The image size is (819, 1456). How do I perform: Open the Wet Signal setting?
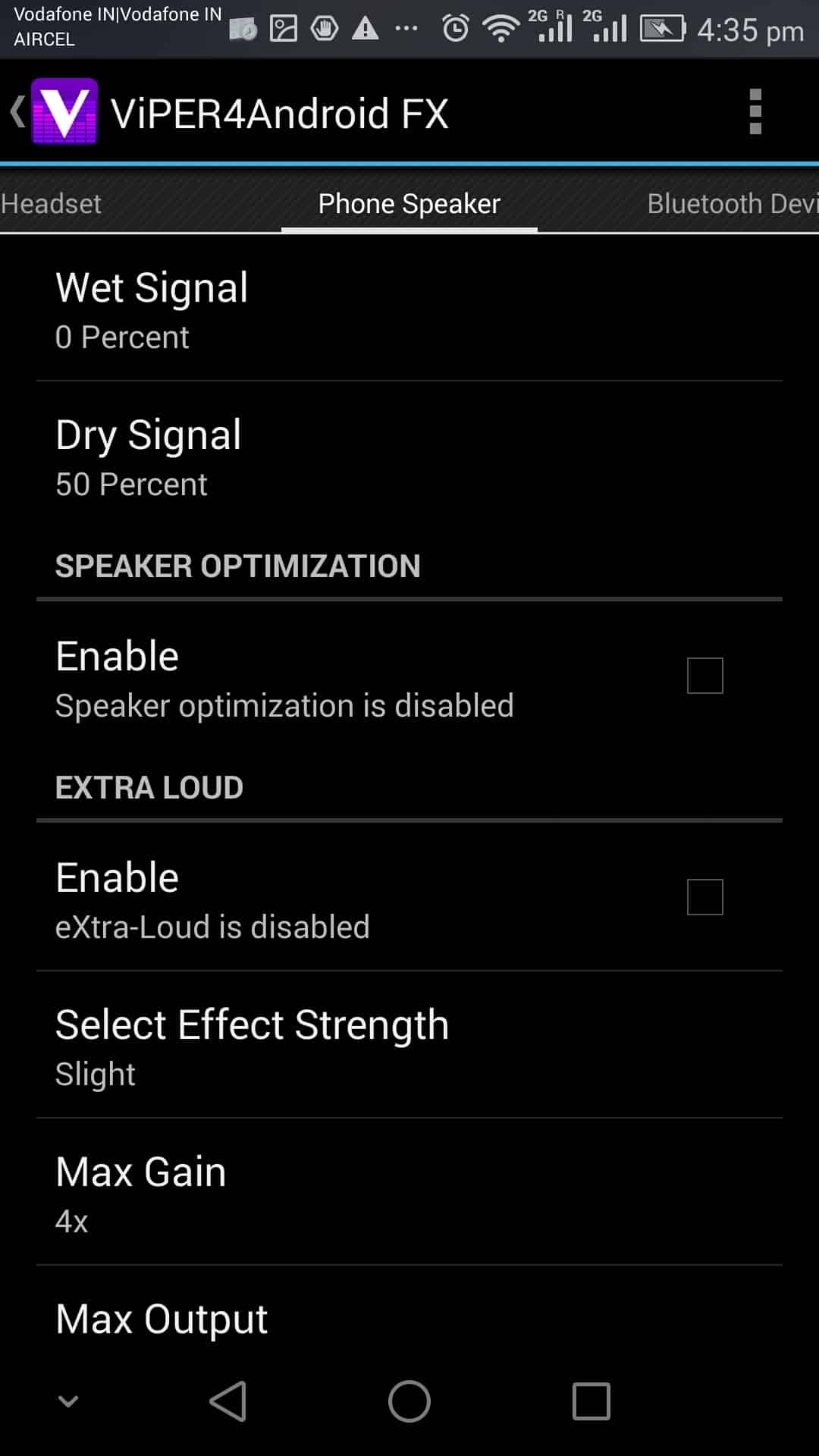pyautogui.click(x=409, y=309)
